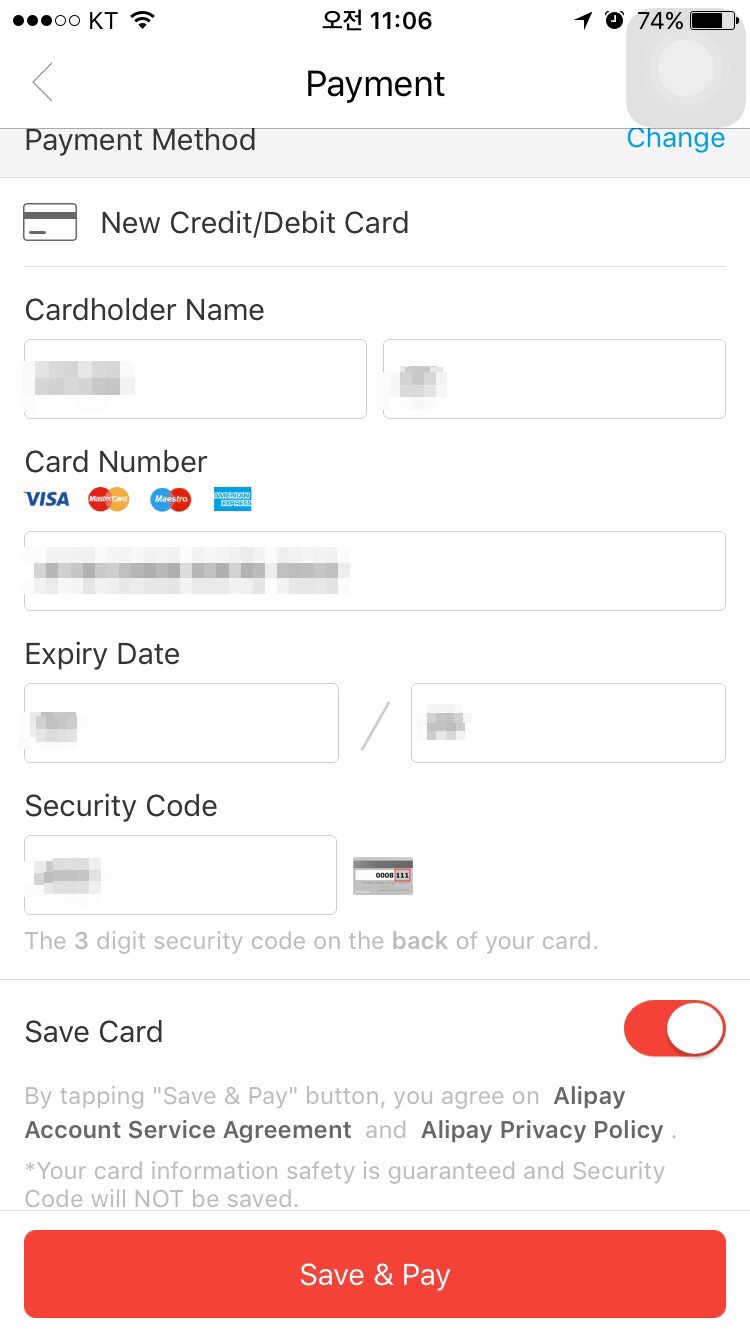This screenshot has height=1334, width=750.
Task: Open the Alipay Privacy Policy link
Action: click(542, 1130)
